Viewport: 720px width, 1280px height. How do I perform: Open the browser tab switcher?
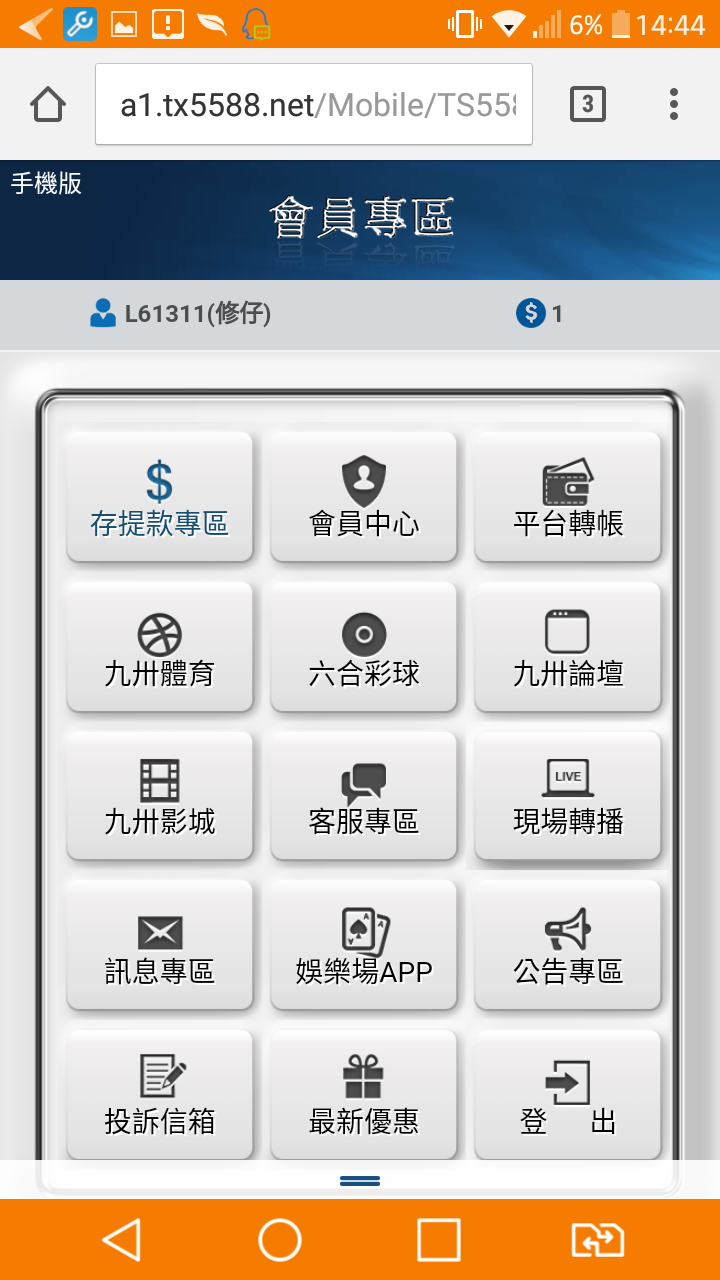(x=587, y=104)
